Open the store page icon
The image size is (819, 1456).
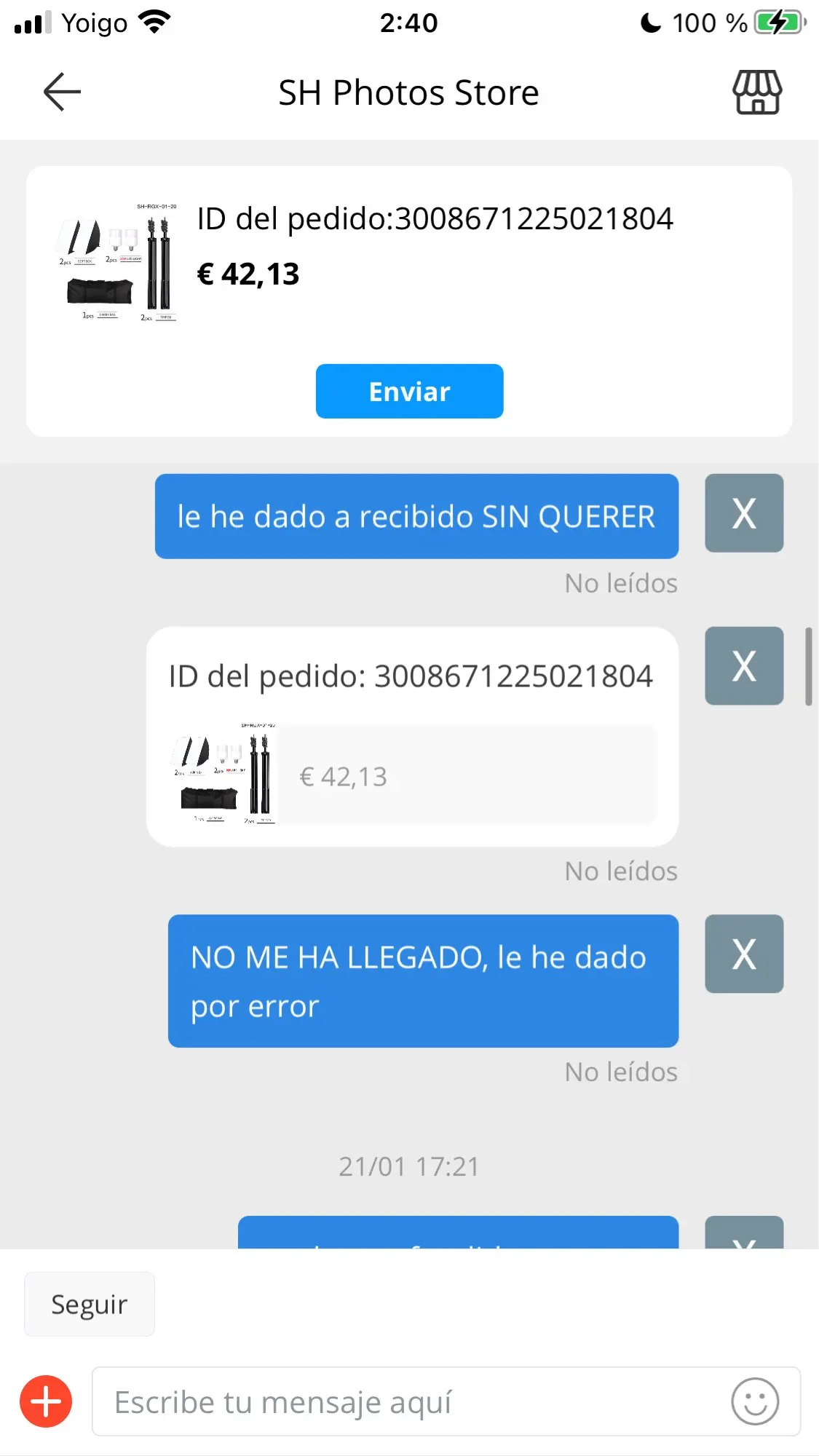[756, 92]
